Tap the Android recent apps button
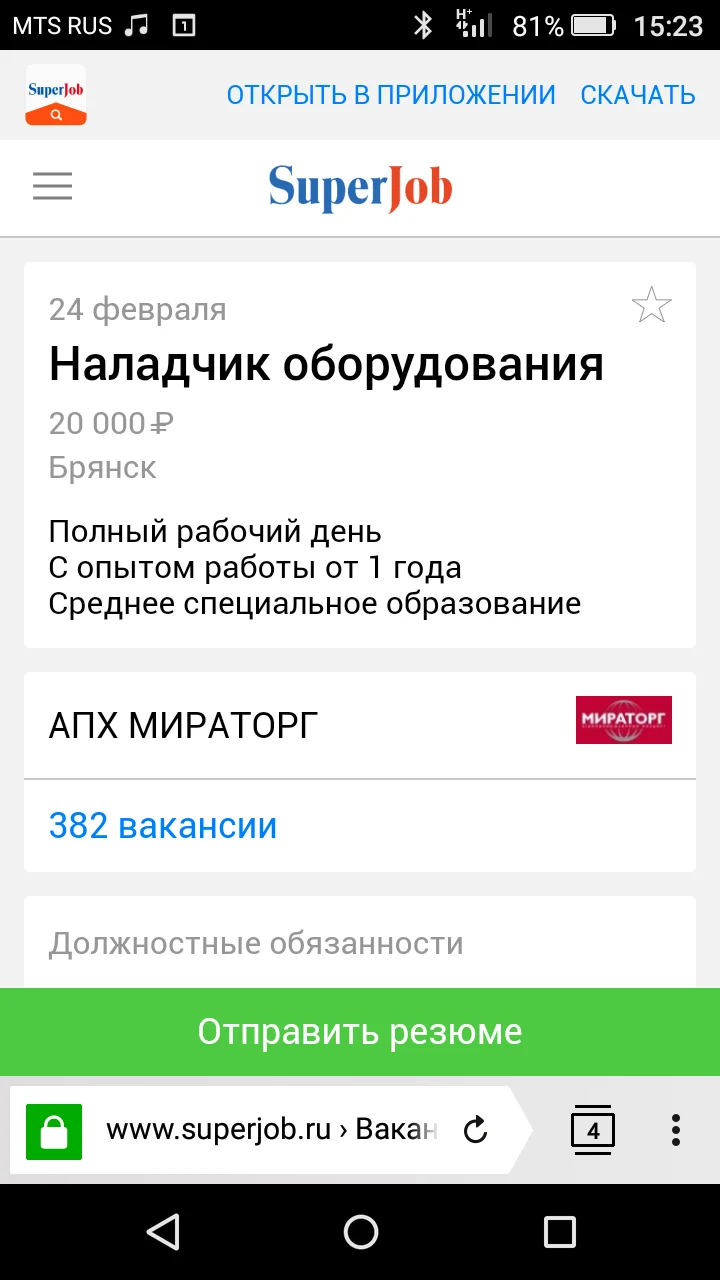The height and width of the screenshot is (1280, 720). pos(560,1233)
